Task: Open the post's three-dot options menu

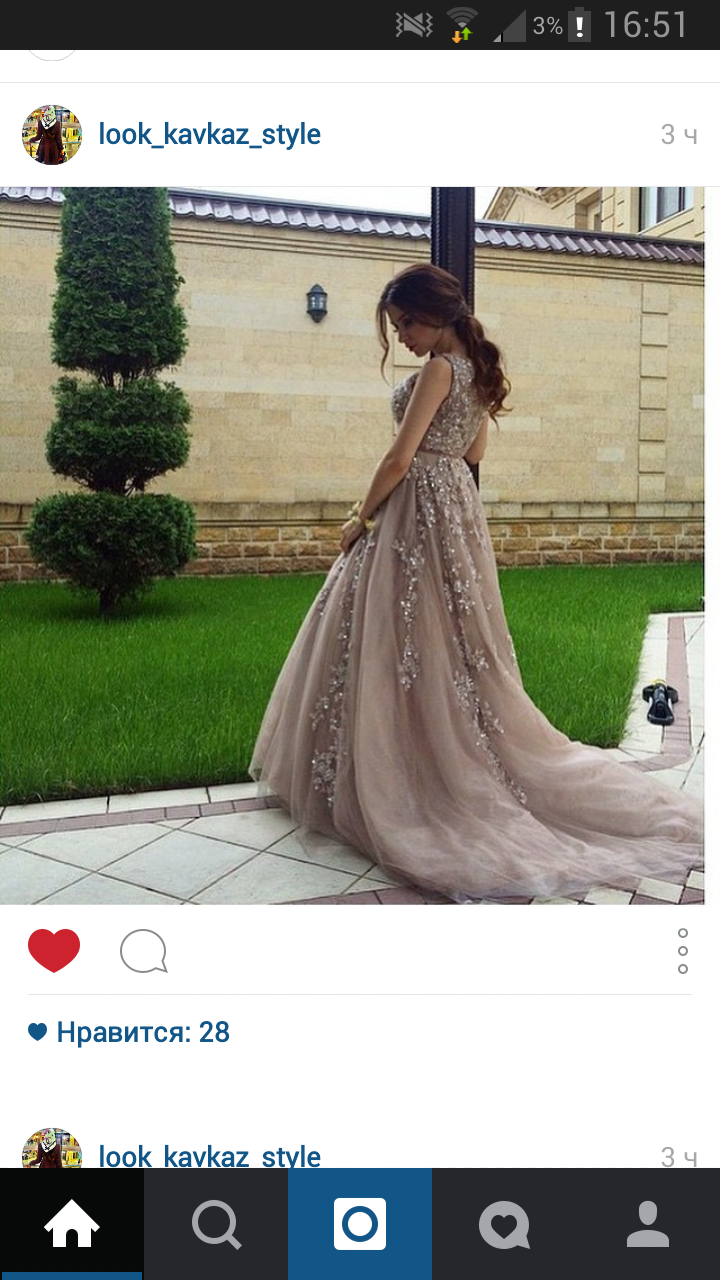Action: coord(683,950)
